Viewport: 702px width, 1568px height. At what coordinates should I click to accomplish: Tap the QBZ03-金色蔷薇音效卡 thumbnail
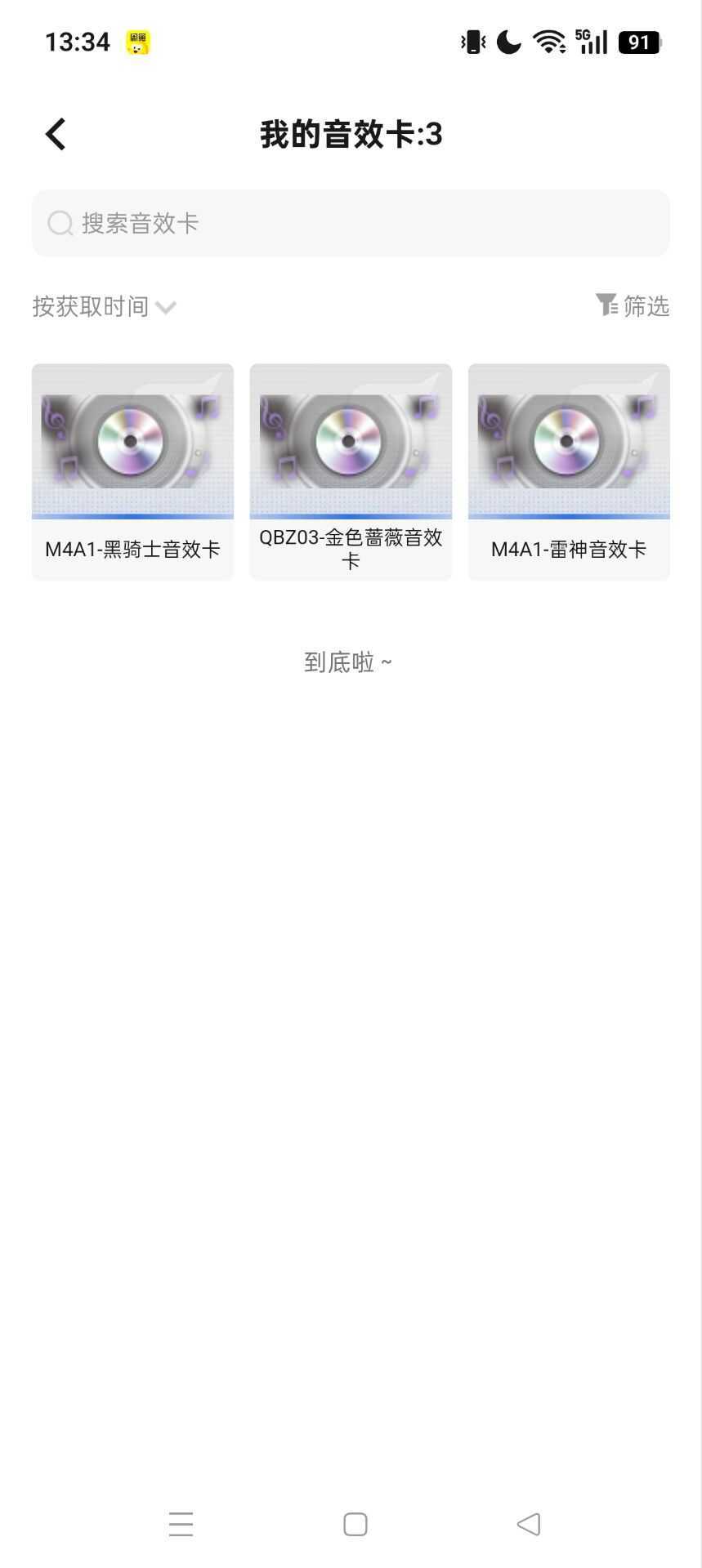350,442
